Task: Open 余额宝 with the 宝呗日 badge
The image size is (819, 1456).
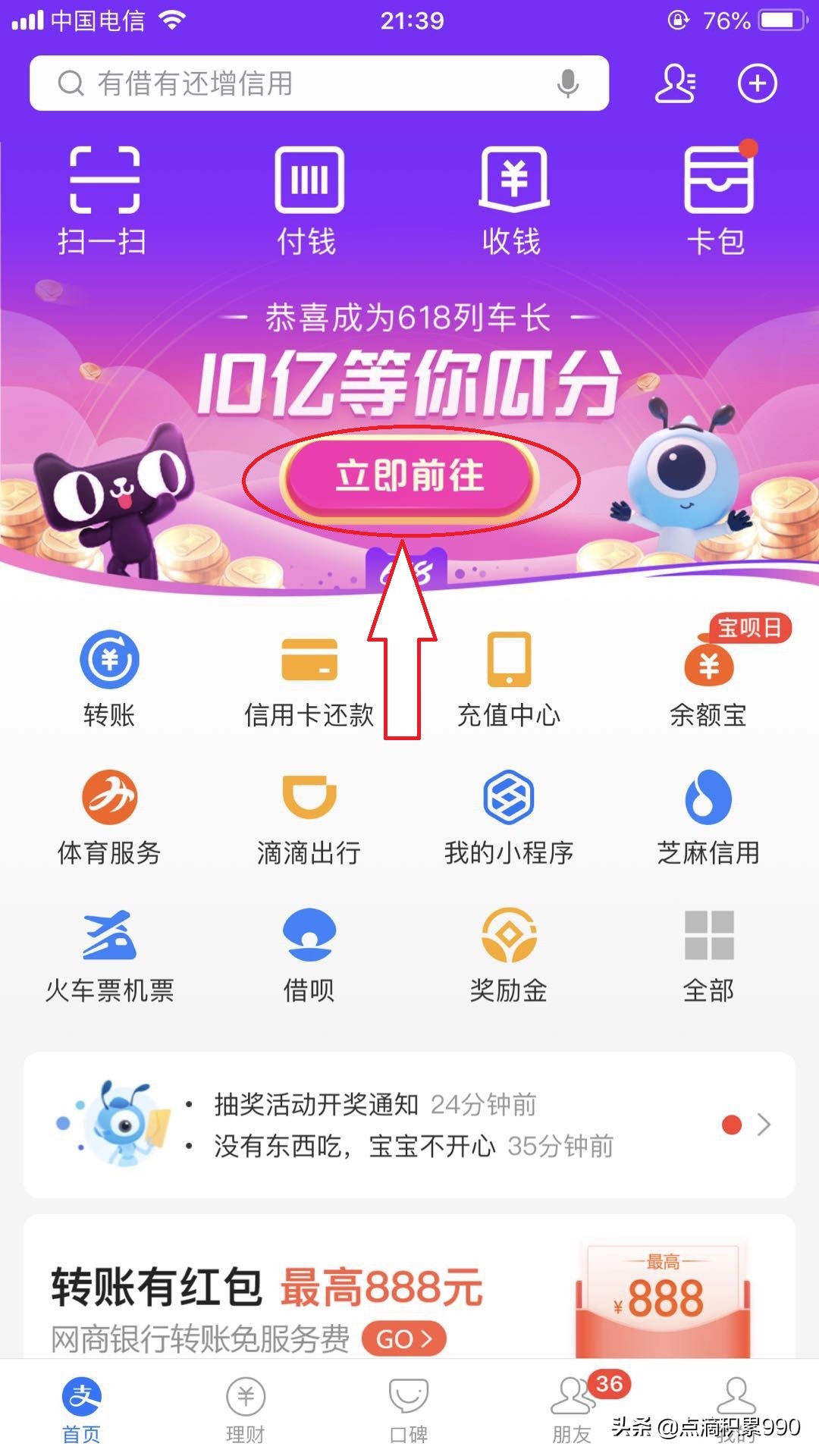Action: point(708,675)
